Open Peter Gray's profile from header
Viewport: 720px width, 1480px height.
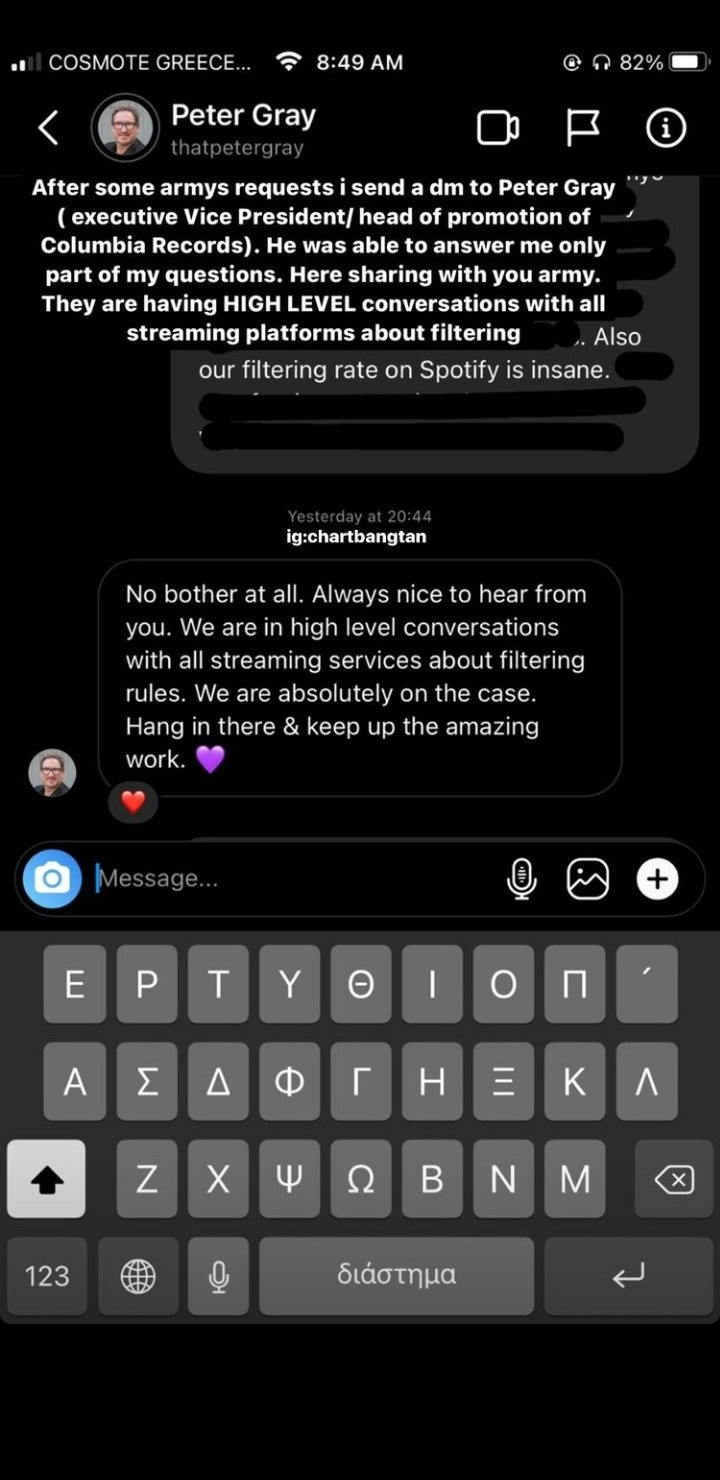coord(243,128)
